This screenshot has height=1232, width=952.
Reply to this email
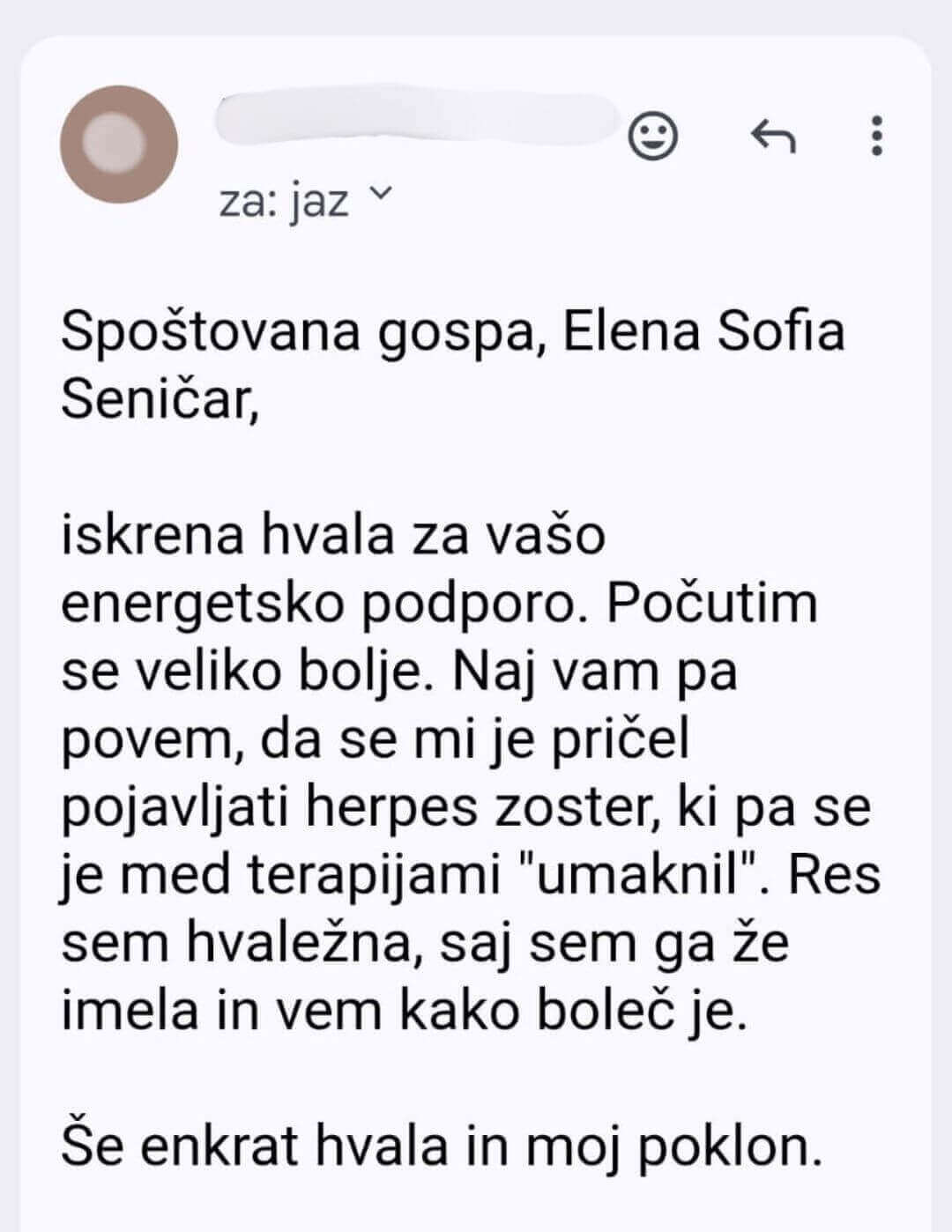click(773, 137)
